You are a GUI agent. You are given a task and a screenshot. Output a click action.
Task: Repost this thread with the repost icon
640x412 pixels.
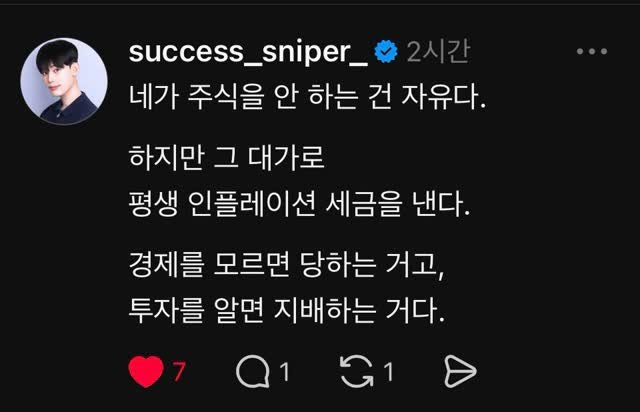(356, 372)
